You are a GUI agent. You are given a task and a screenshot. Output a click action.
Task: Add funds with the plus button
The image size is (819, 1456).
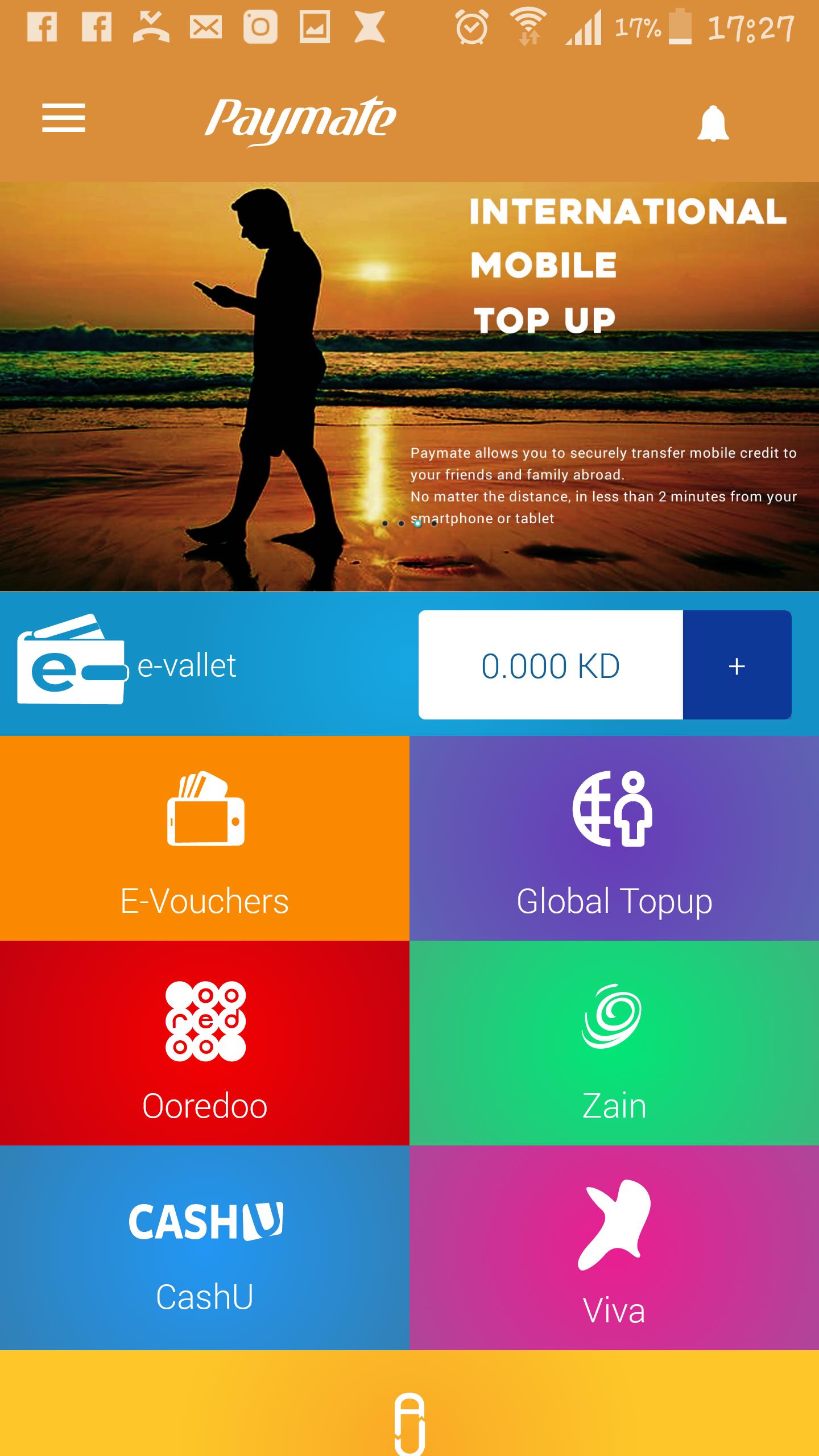click(x=737, y=665)
